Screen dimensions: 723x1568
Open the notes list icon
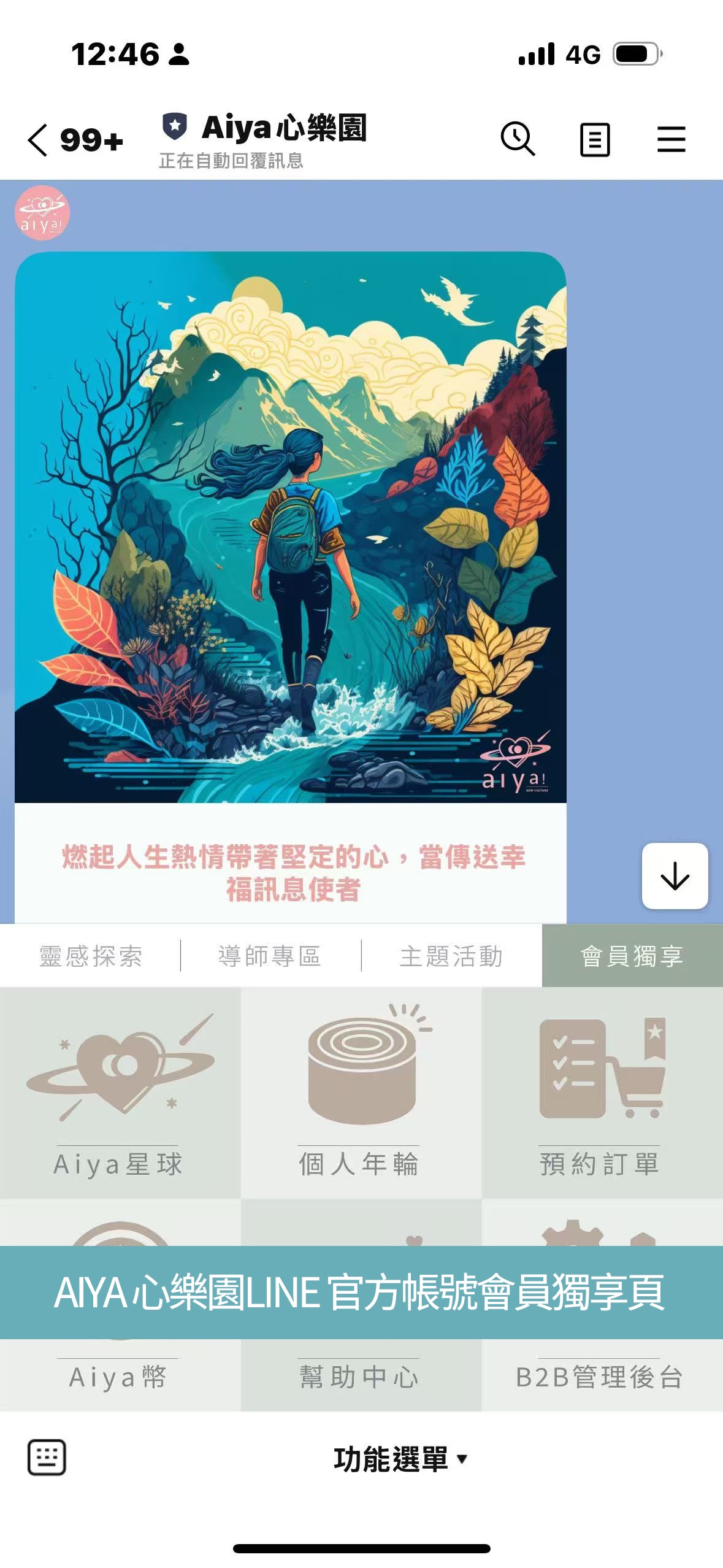pos(594,140)
